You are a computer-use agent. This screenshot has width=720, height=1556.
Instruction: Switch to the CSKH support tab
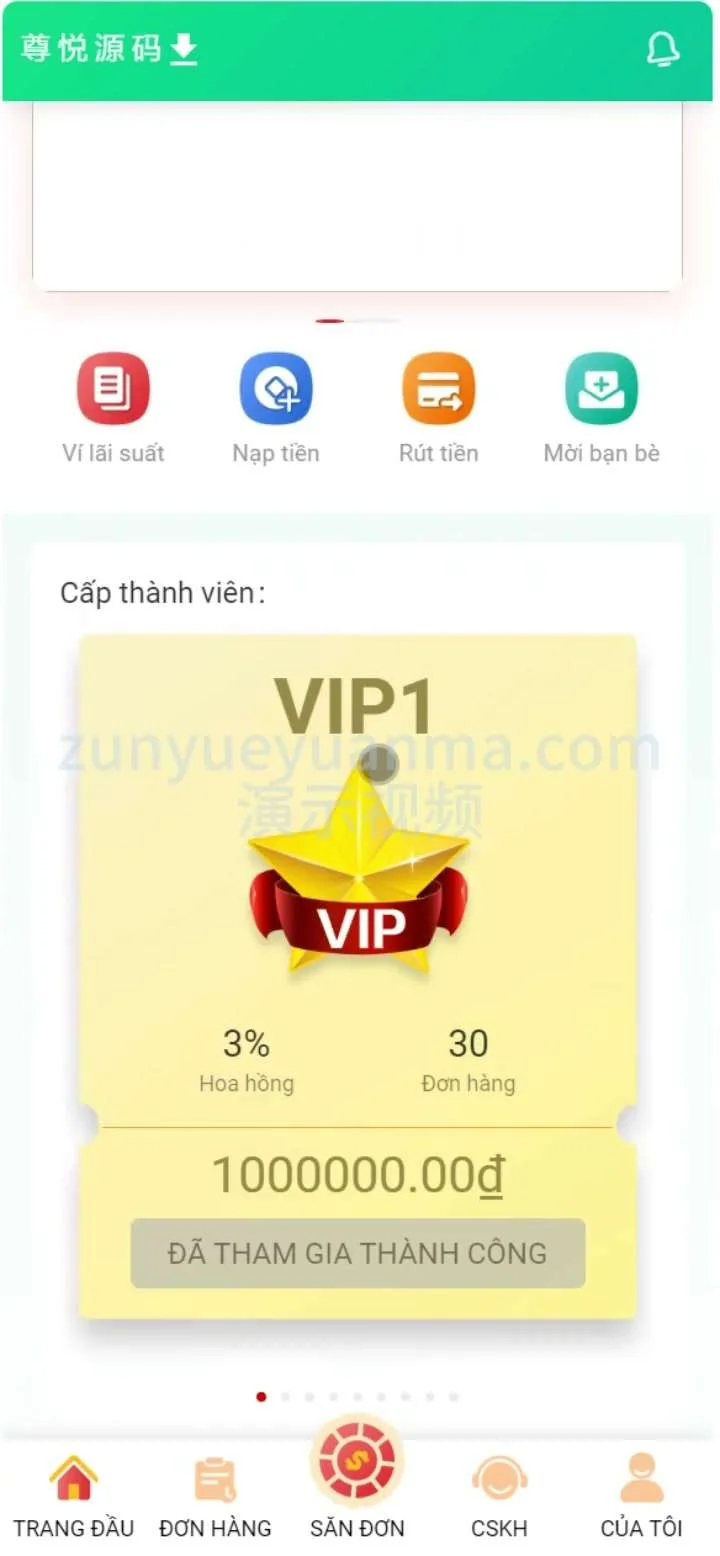click(x=499, y=1497)
